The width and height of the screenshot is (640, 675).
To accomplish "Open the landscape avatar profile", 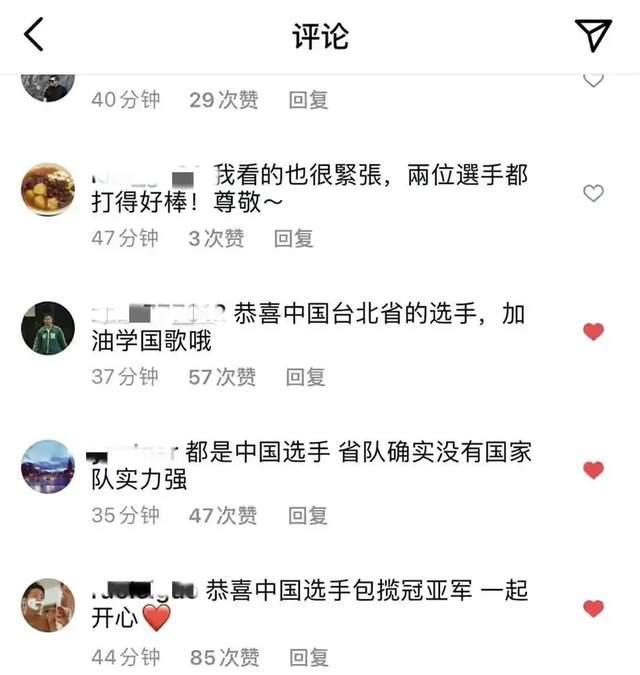I will 48,466.
